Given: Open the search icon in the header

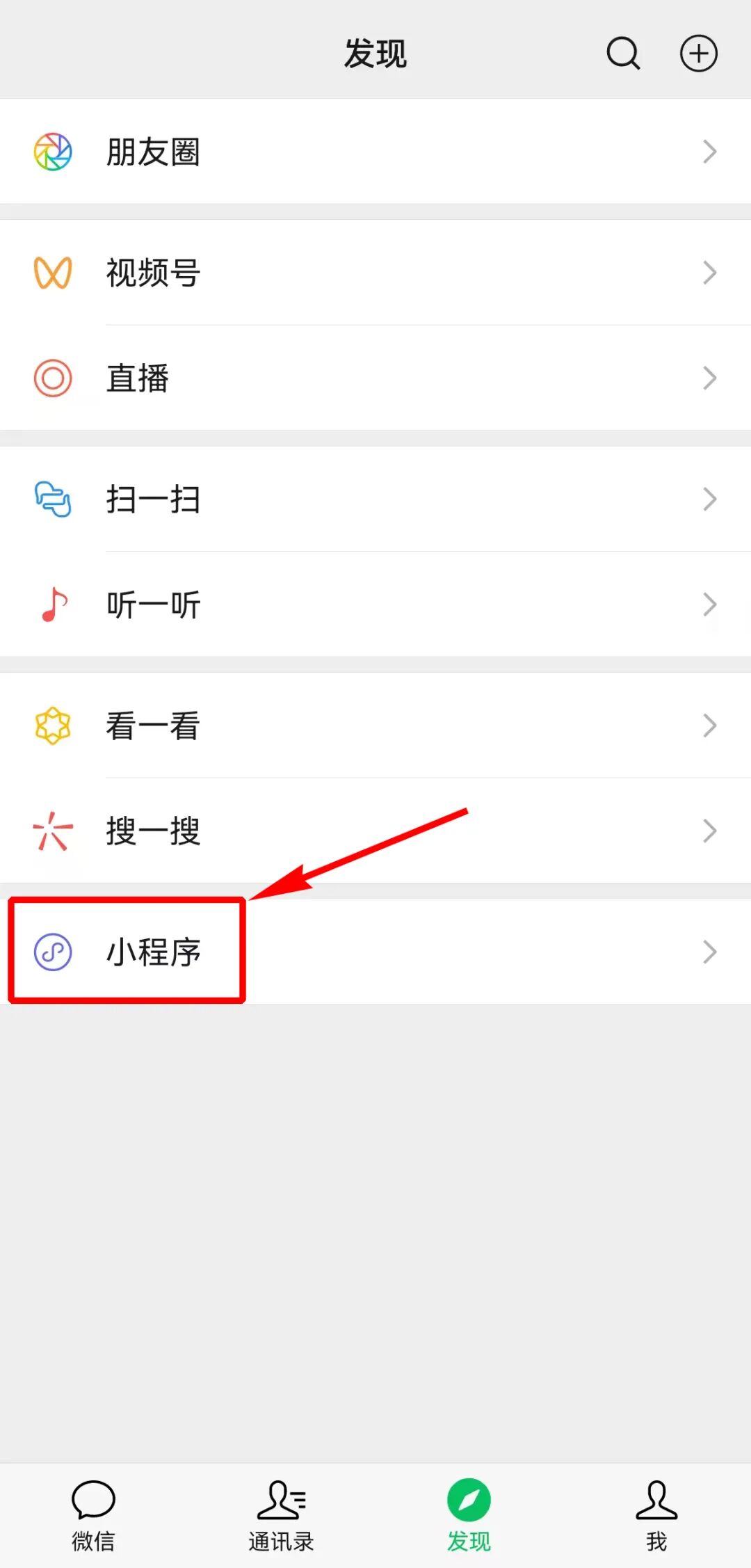Looking at the screenshot, I should coord(623,54).
